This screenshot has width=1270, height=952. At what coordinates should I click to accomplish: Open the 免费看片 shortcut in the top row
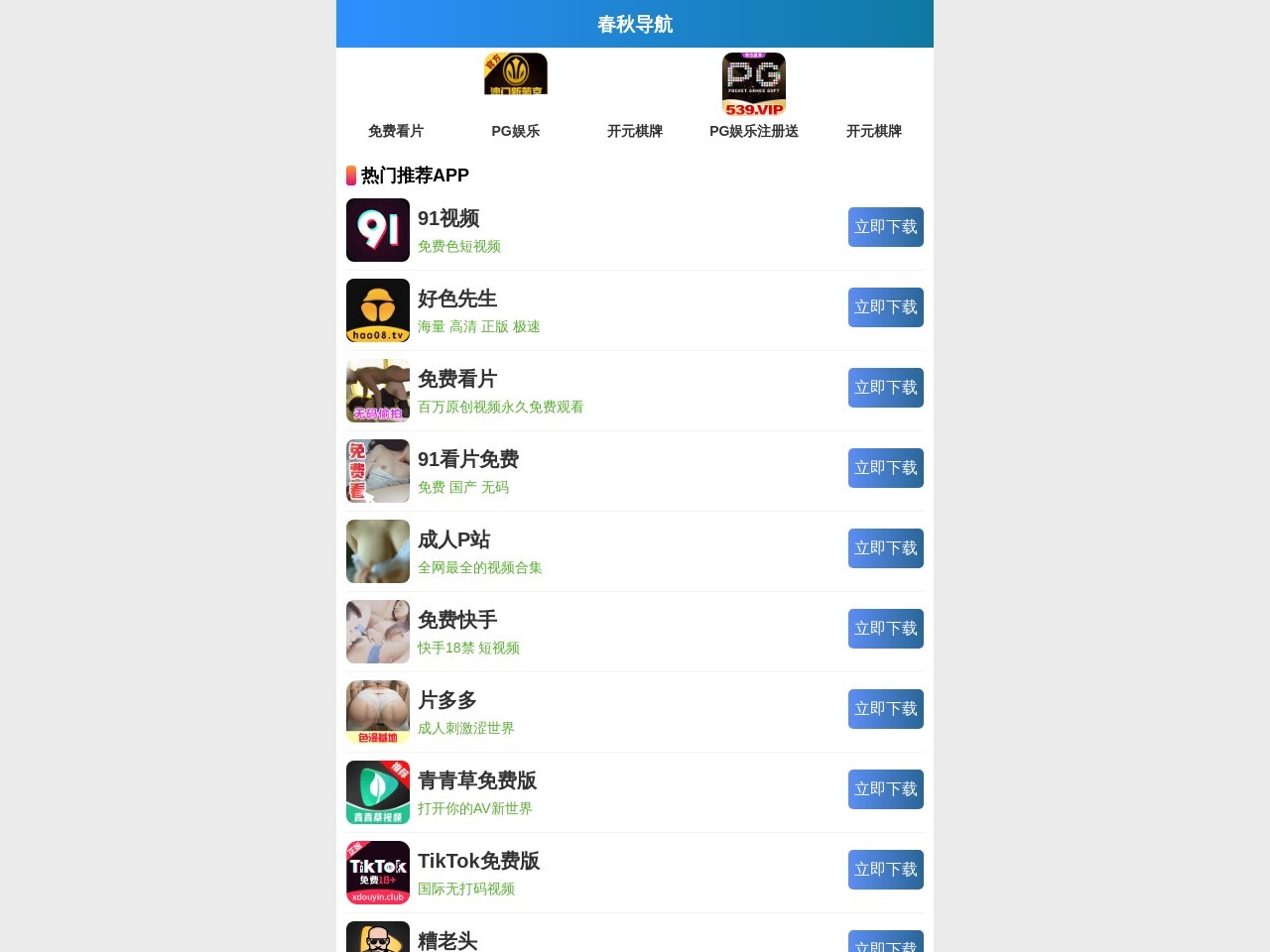pos(396,130)
